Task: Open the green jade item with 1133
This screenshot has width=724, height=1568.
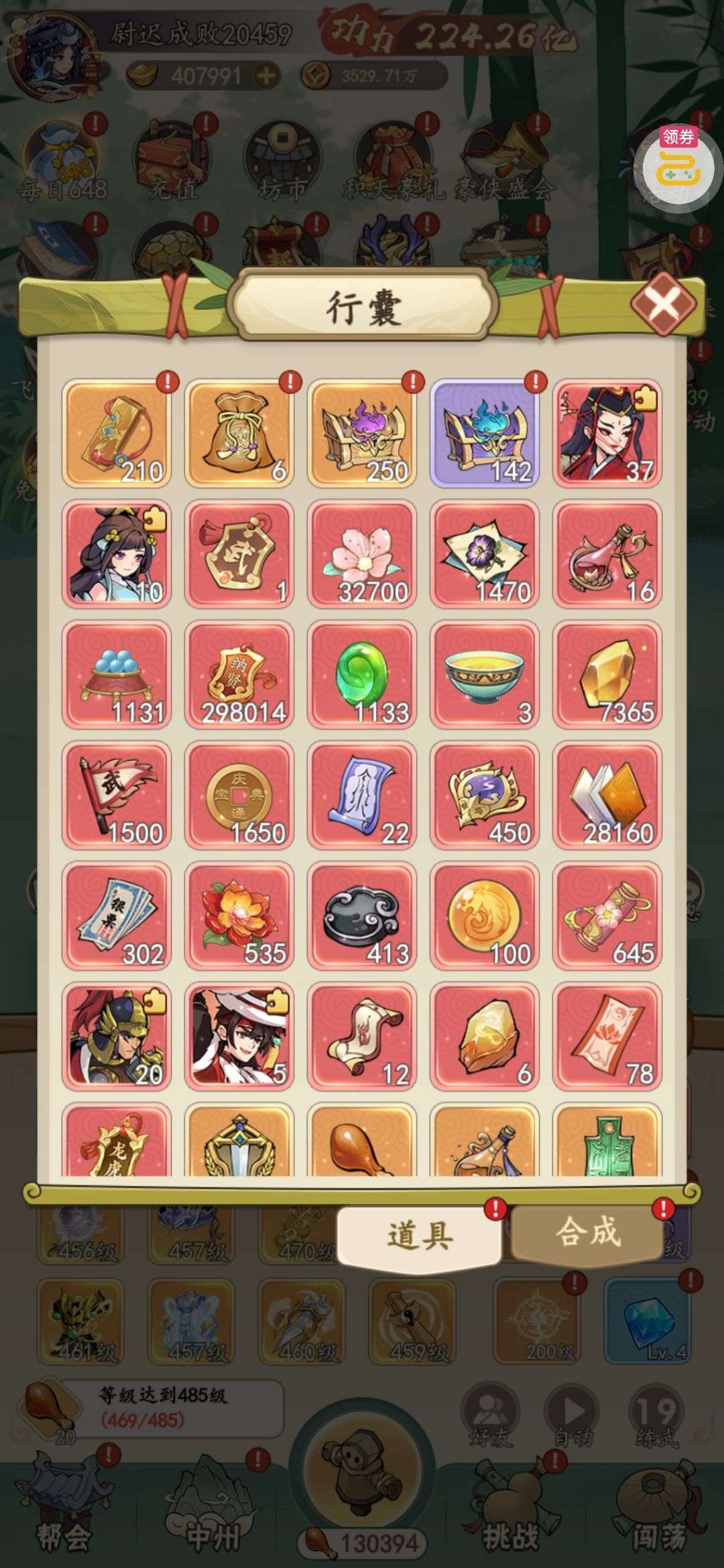Action: (362, 675)
